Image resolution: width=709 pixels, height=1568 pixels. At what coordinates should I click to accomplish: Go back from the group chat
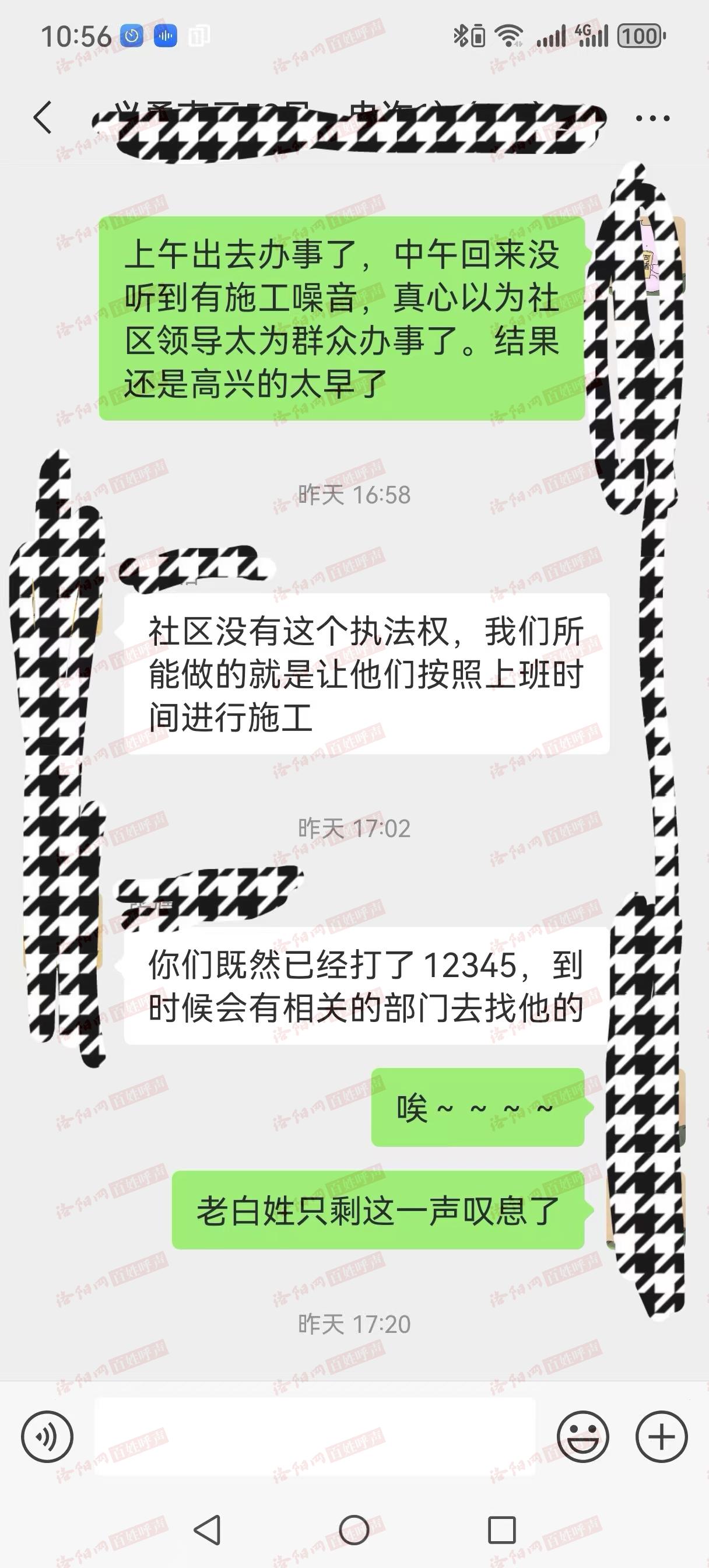[x=43, y=117]
